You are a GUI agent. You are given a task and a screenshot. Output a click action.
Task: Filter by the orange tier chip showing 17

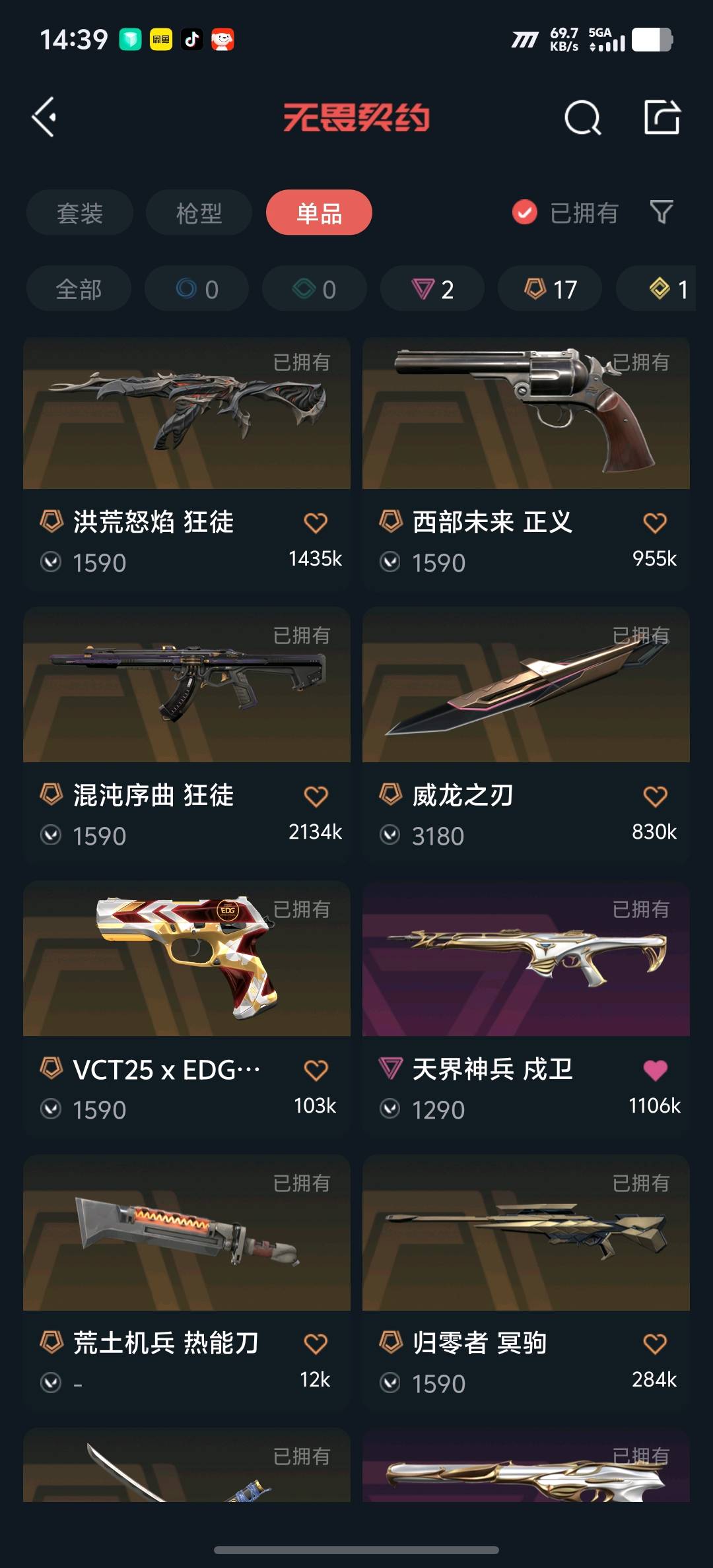(550, 289)
